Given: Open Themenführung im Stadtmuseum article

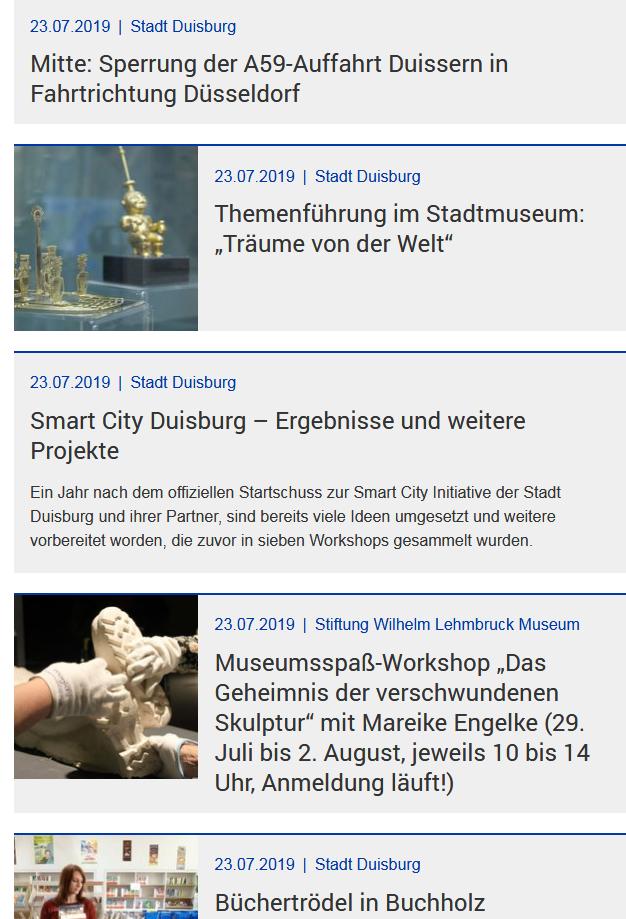Looking at the screenshot, I should 399,228.
